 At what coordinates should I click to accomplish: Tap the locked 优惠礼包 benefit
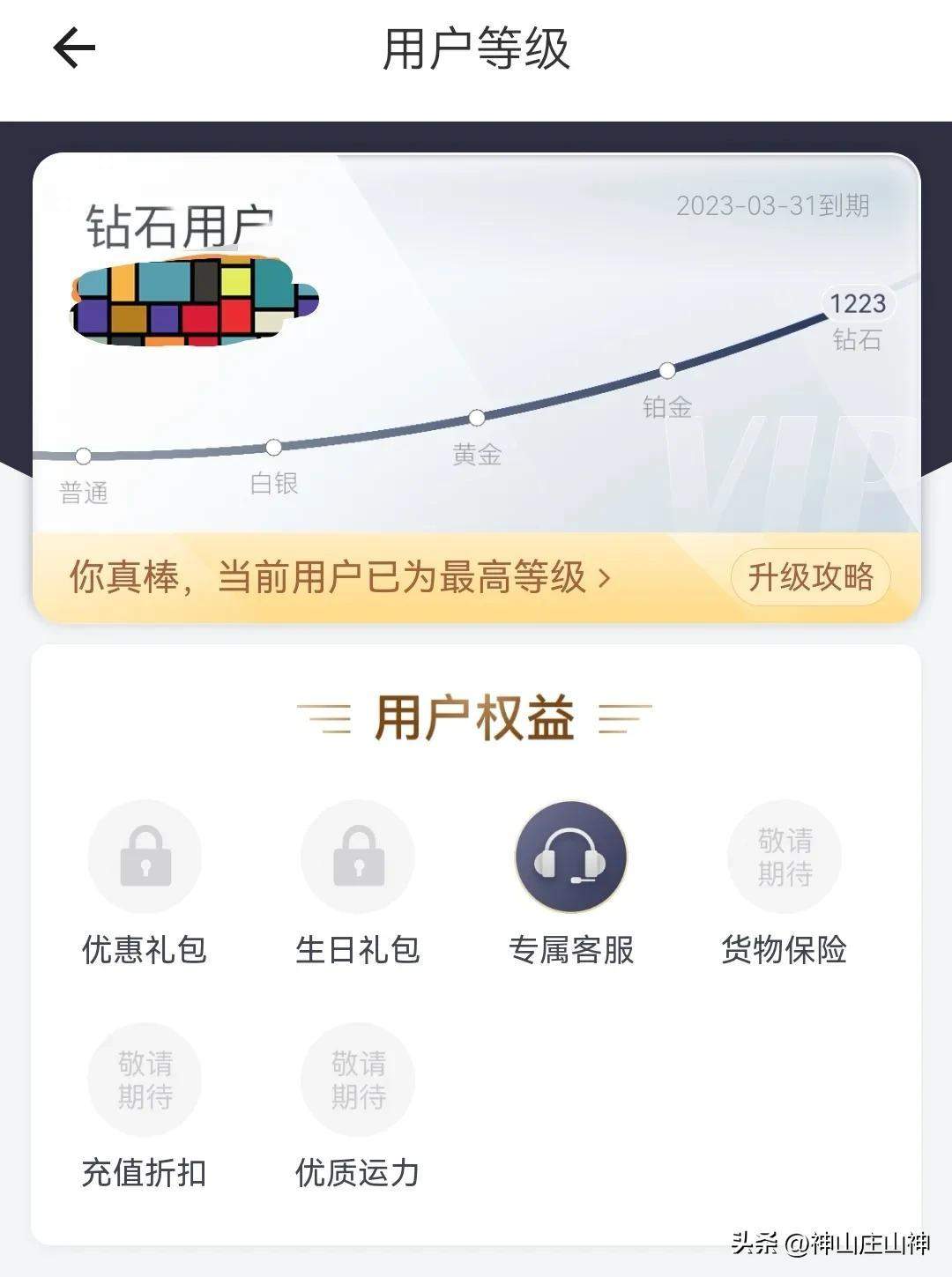[x=145, y=858]
